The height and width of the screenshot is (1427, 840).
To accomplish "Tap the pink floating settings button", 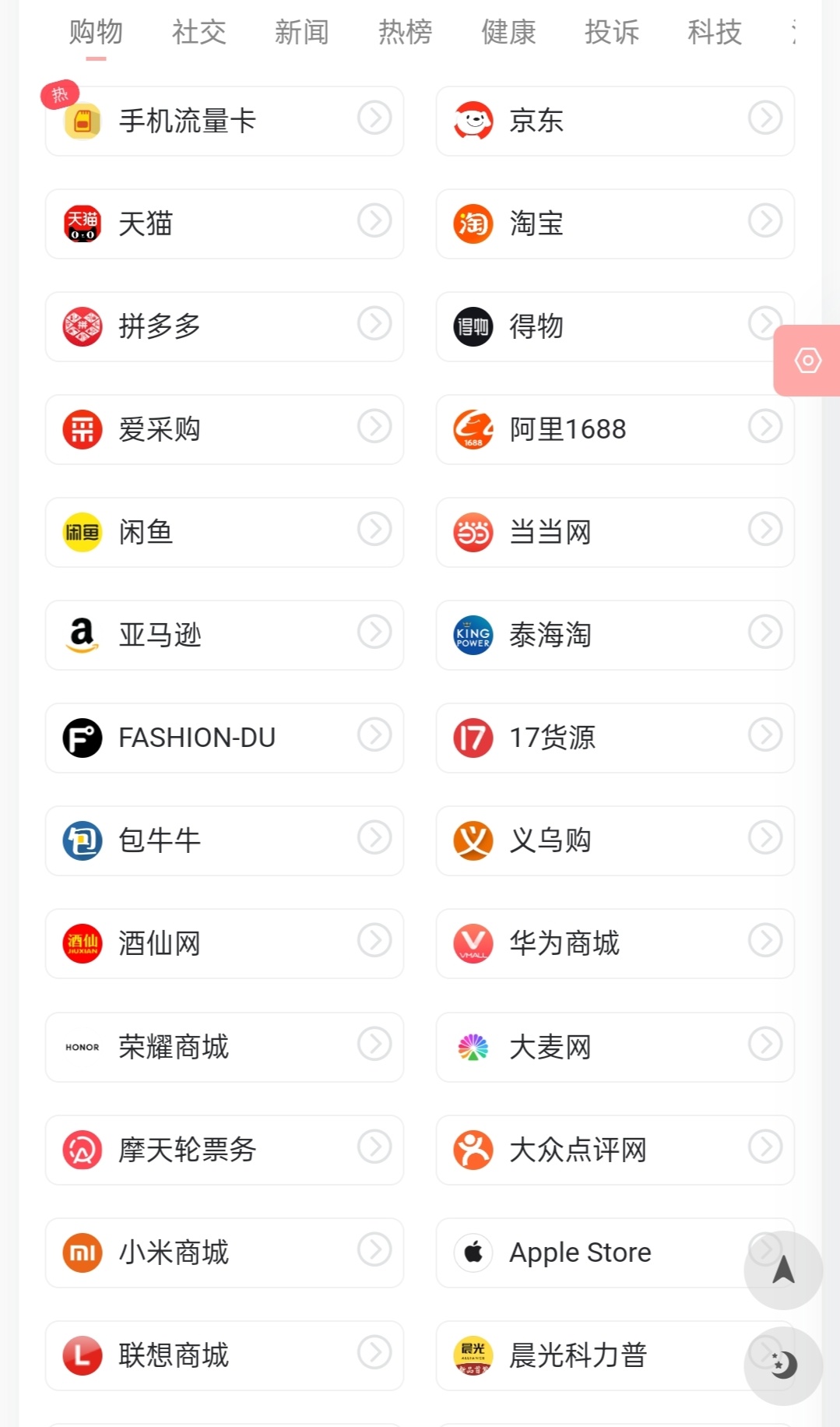I will click(807, 361).
